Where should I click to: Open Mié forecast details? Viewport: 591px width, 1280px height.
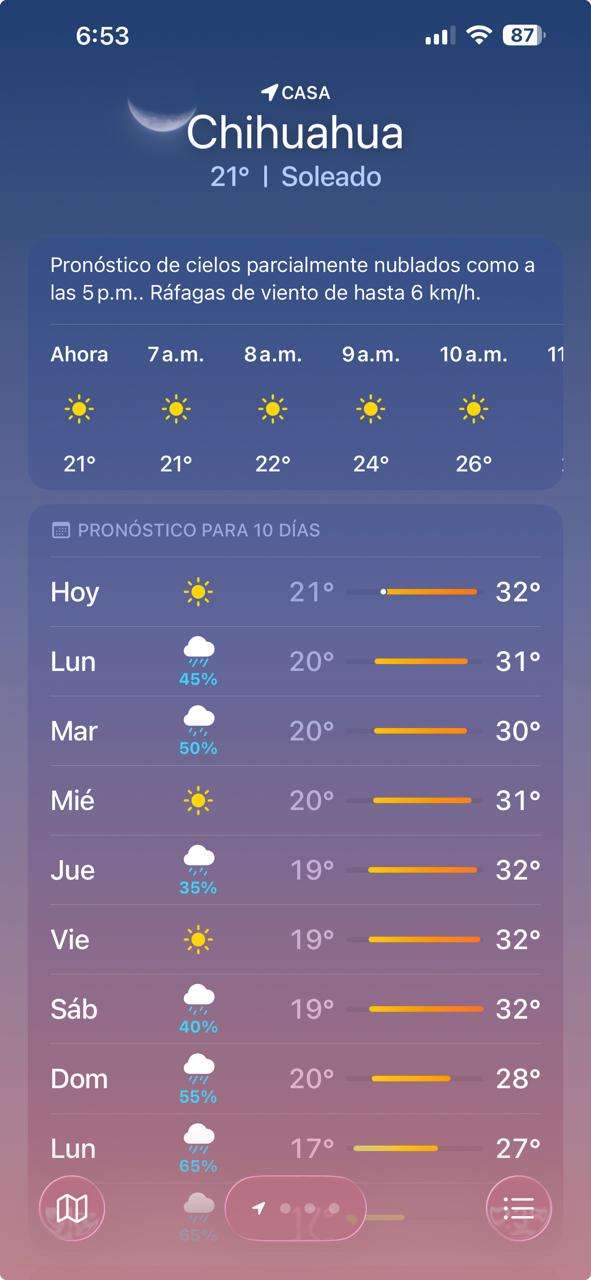tap(296, 801)
